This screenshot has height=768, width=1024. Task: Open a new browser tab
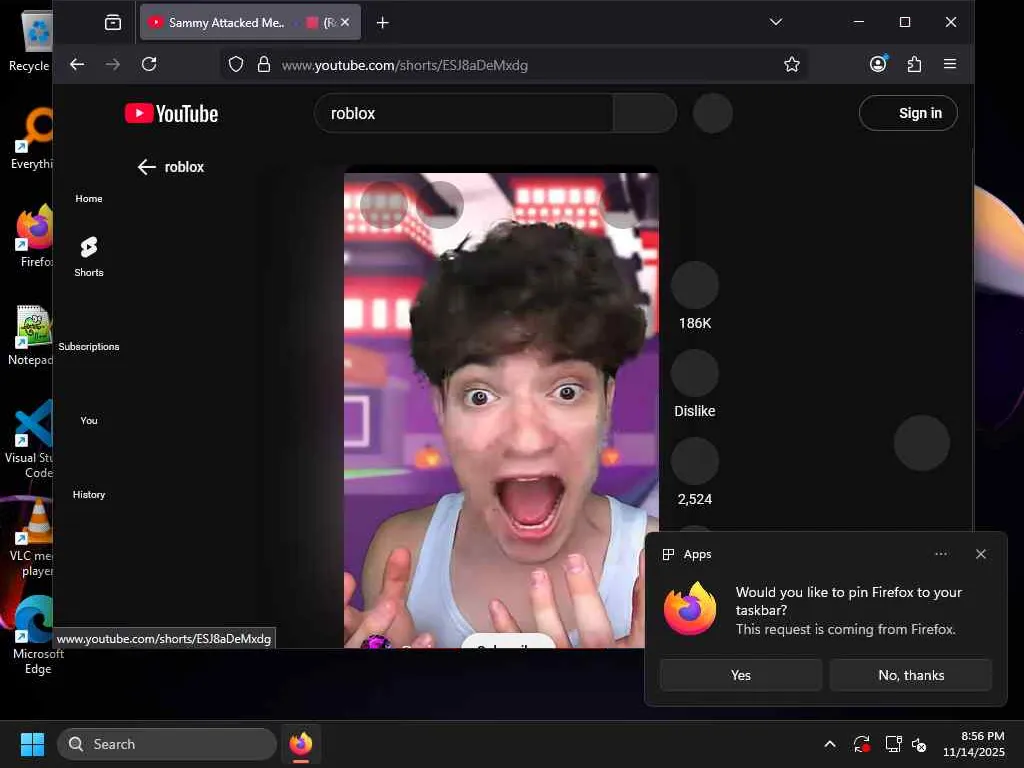click(382, 22)
